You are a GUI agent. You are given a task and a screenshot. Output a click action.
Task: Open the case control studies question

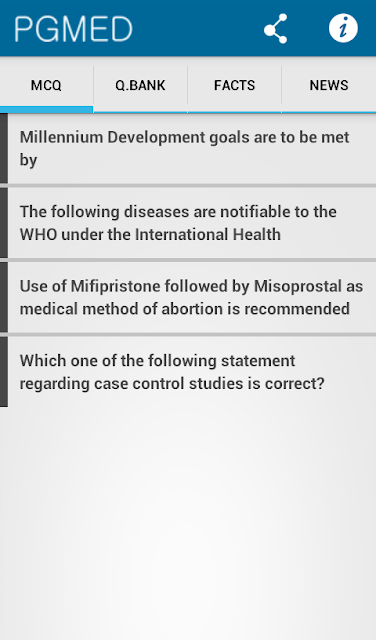pos(188,372)
